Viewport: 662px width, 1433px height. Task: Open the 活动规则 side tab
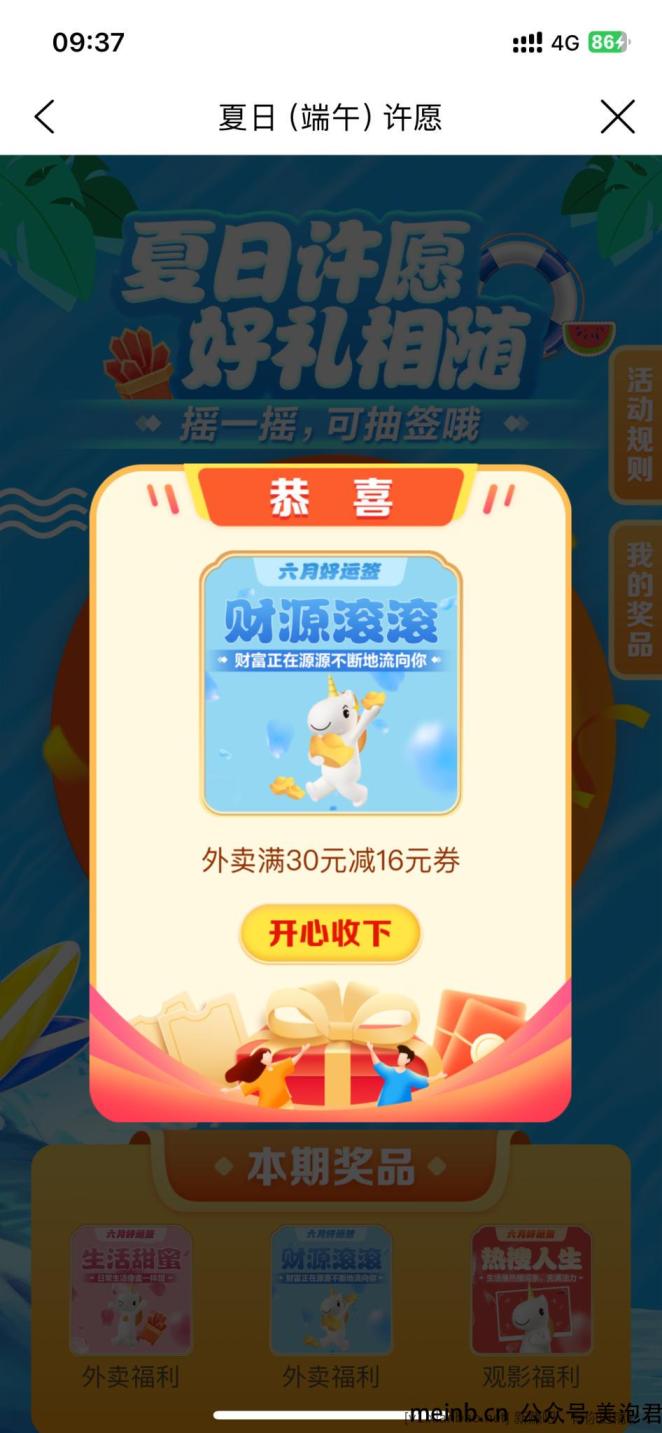(638, 424)
